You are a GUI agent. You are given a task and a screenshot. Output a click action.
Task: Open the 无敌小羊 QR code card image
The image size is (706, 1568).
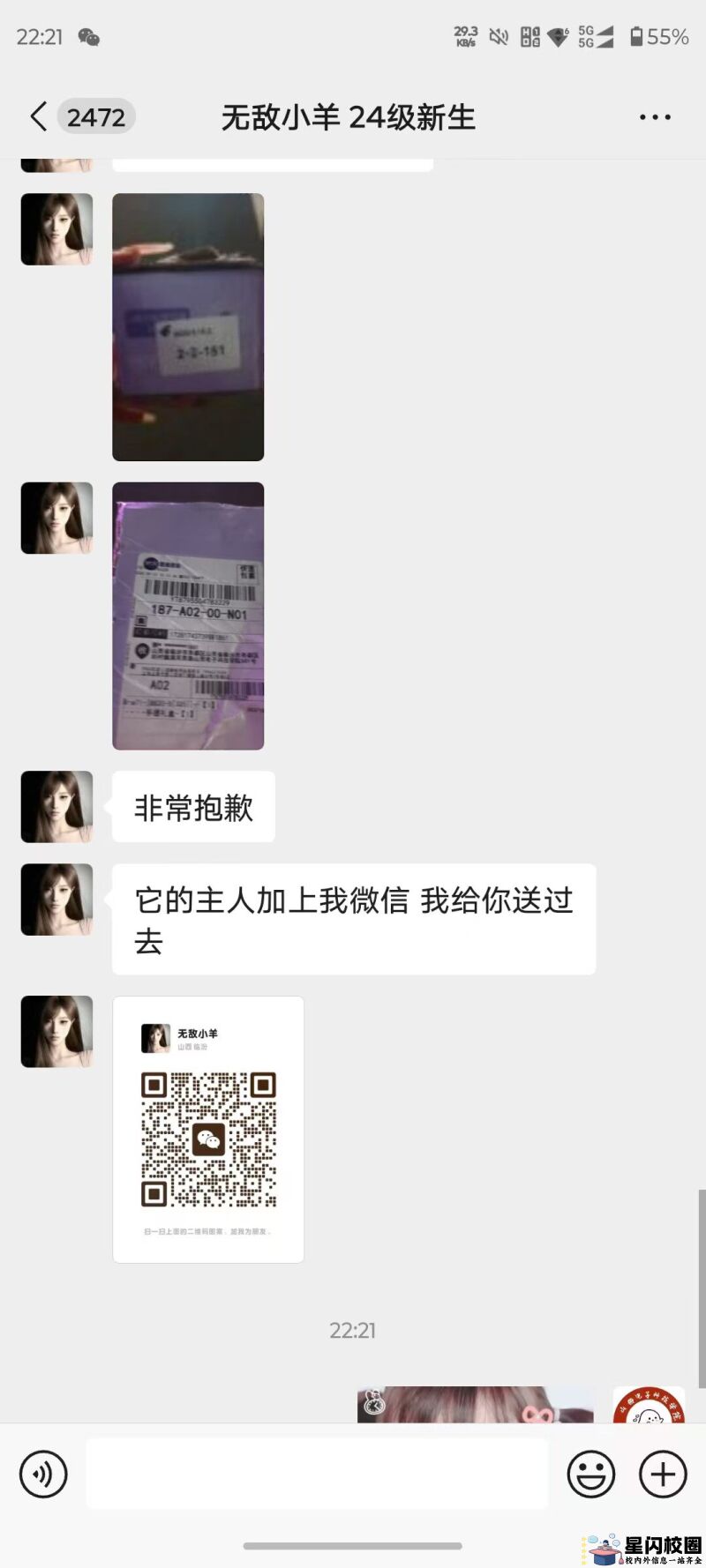(x=208, y=1130)
